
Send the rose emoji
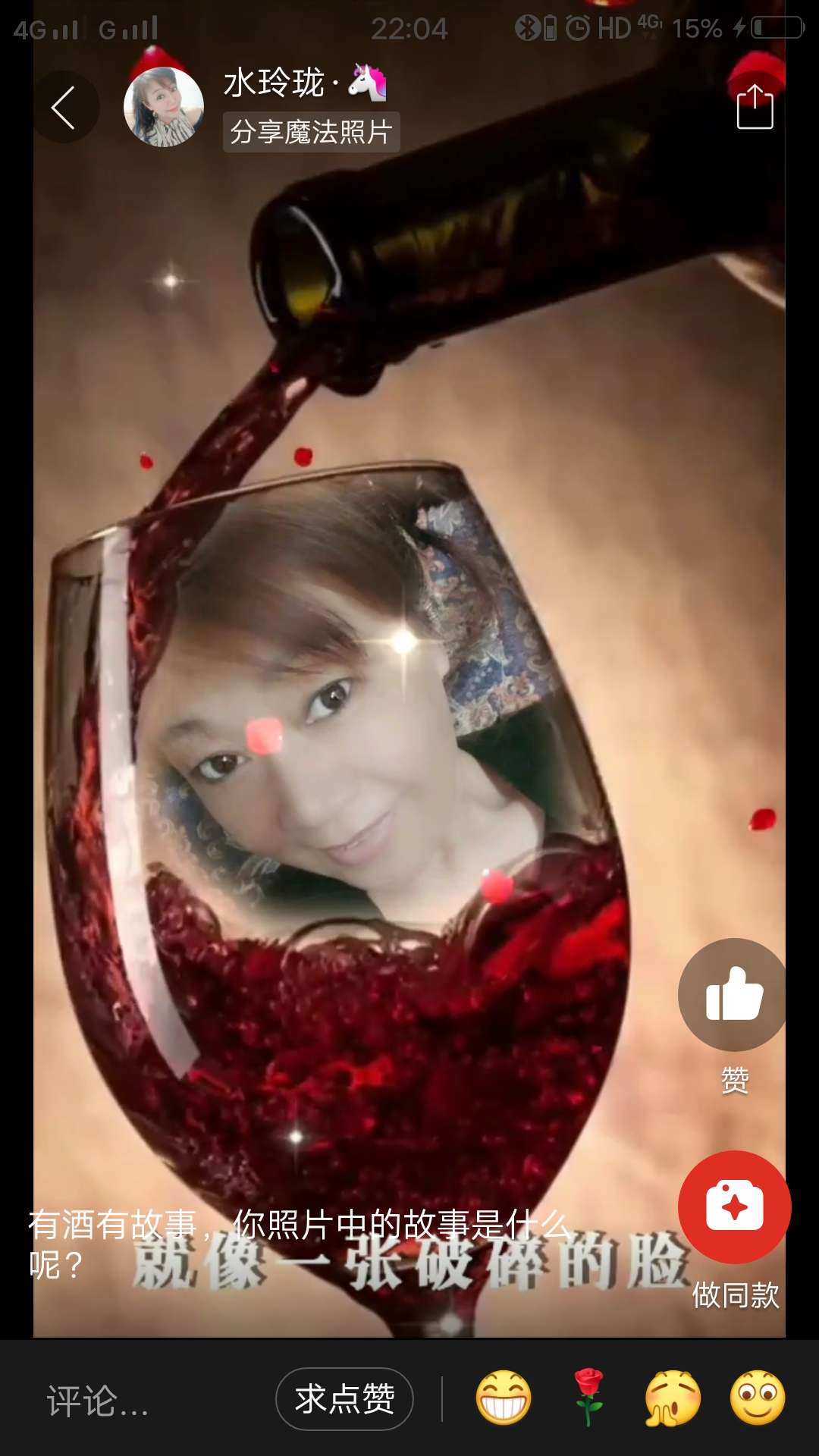tap(588, 1398)
